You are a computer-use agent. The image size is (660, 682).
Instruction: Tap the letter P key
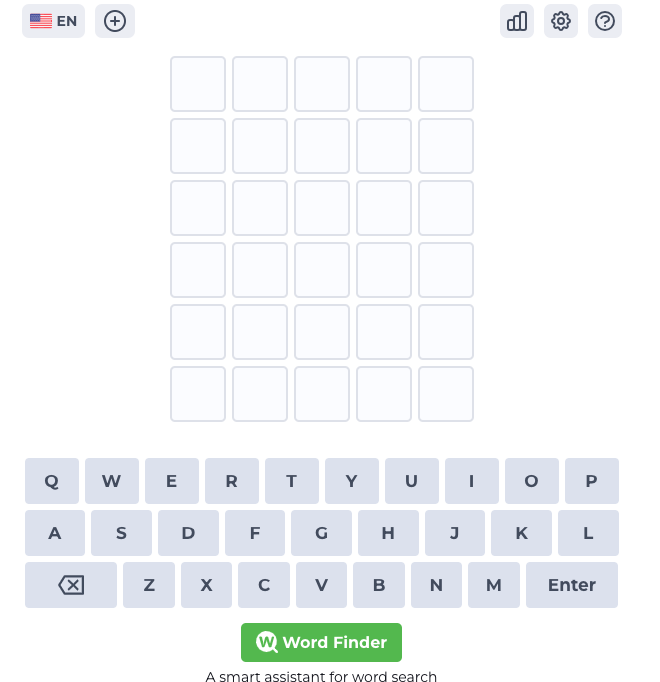592,481
